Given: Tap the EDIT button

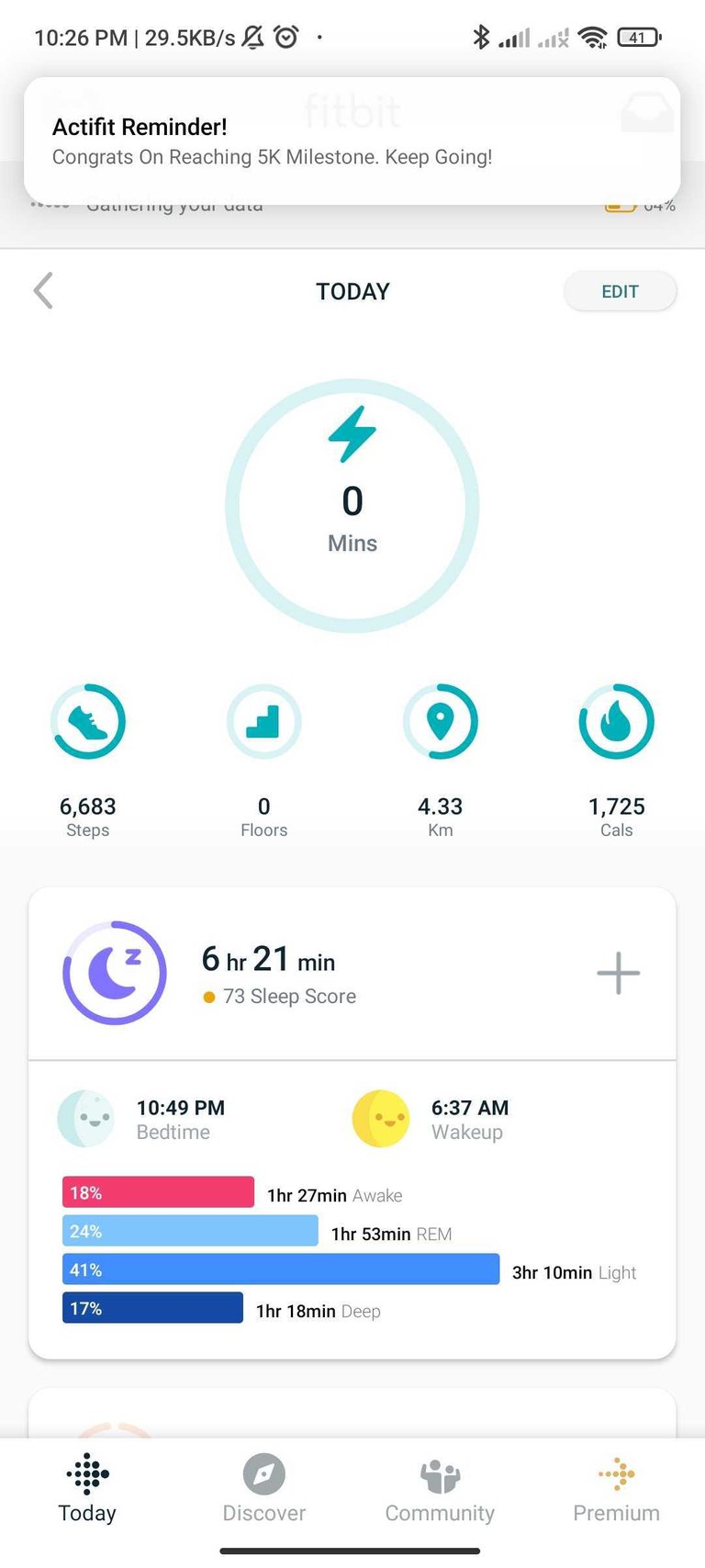Looking at the screenshot, I should (x=620, y=291).
